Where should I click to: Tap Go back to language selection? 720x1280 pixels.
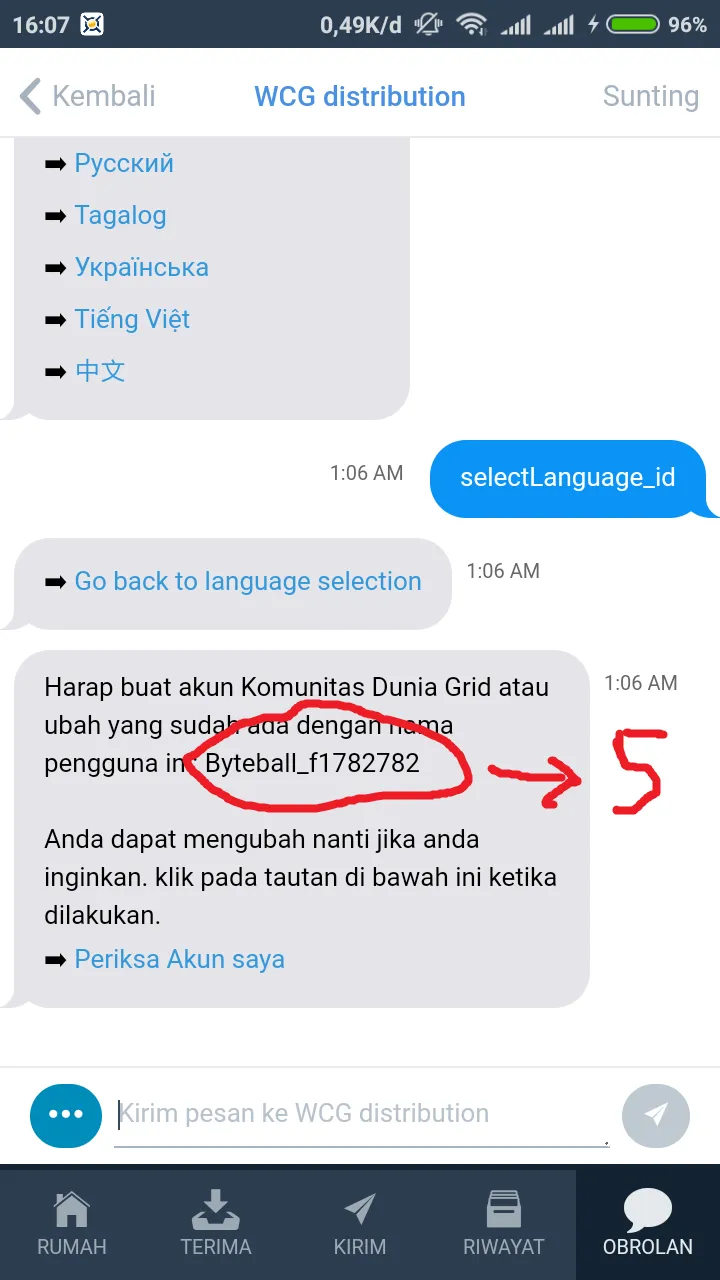tap(248, 581)
